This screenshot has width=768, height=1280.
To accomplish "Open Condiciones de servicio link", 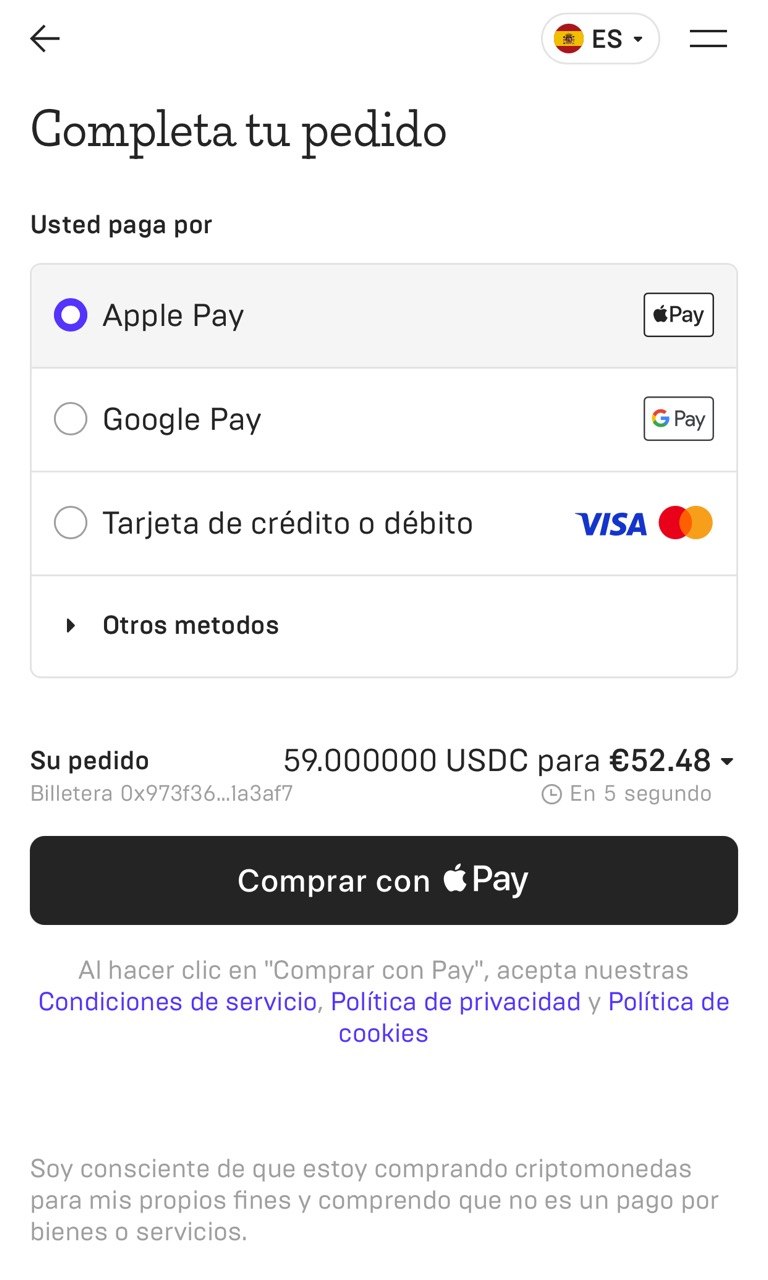I will tap(177, 1002).
